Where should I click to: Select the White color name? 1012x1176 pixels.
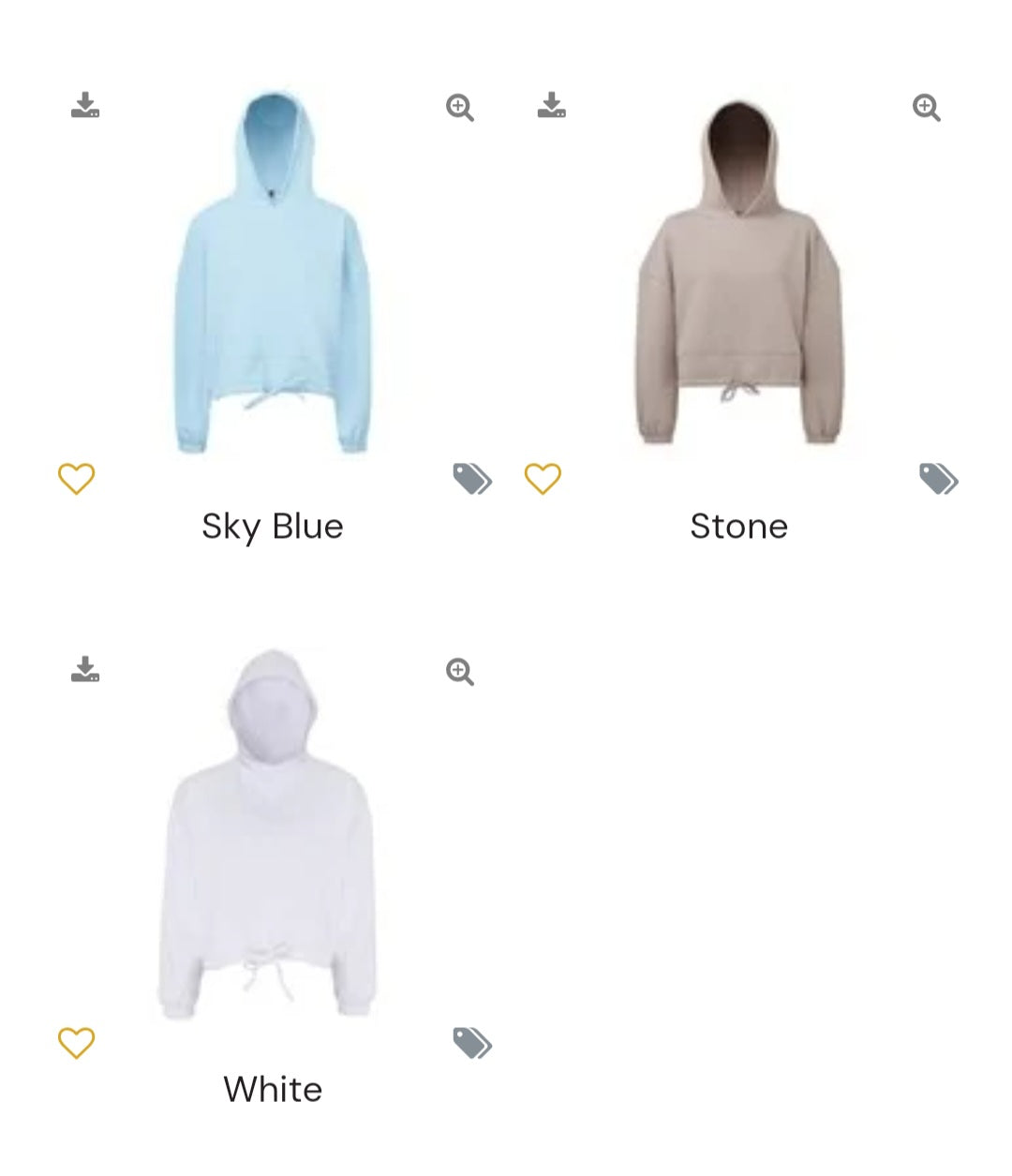point(272,1090)
